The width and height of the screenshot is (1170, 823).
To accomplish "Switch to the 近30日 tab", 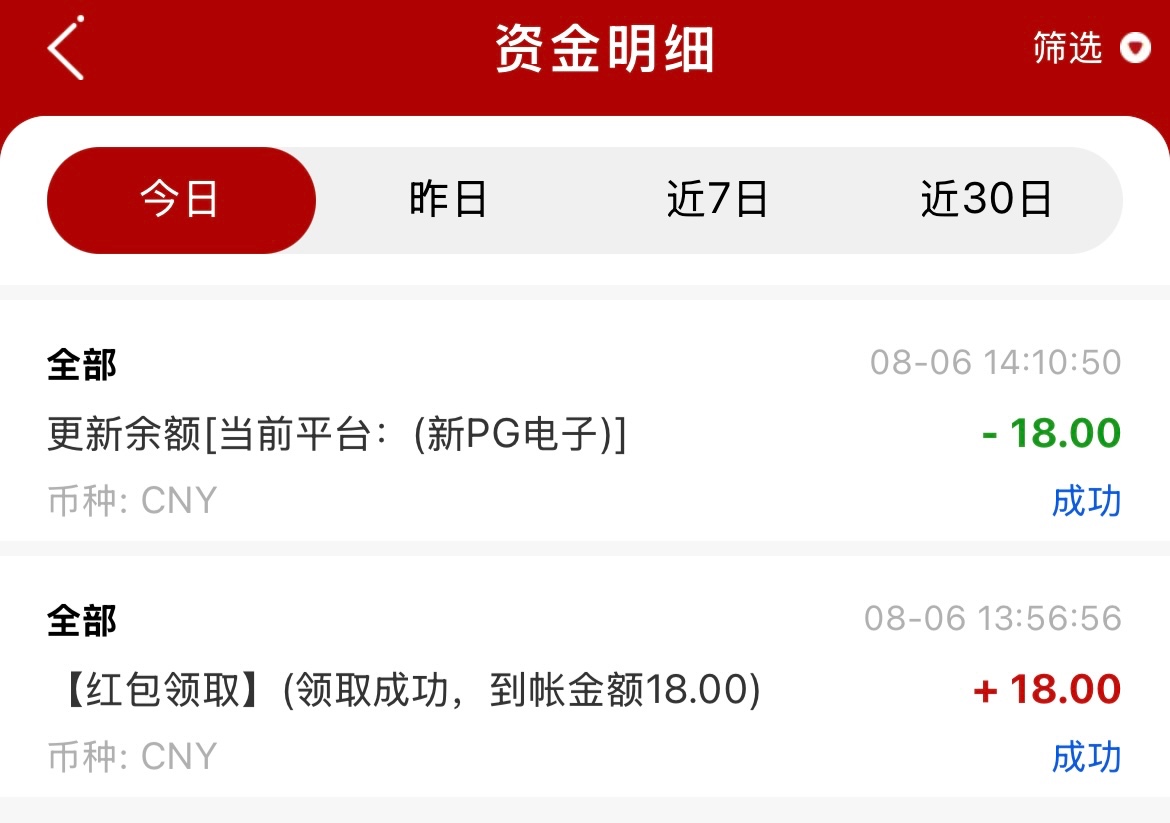I will click(986, 200).
